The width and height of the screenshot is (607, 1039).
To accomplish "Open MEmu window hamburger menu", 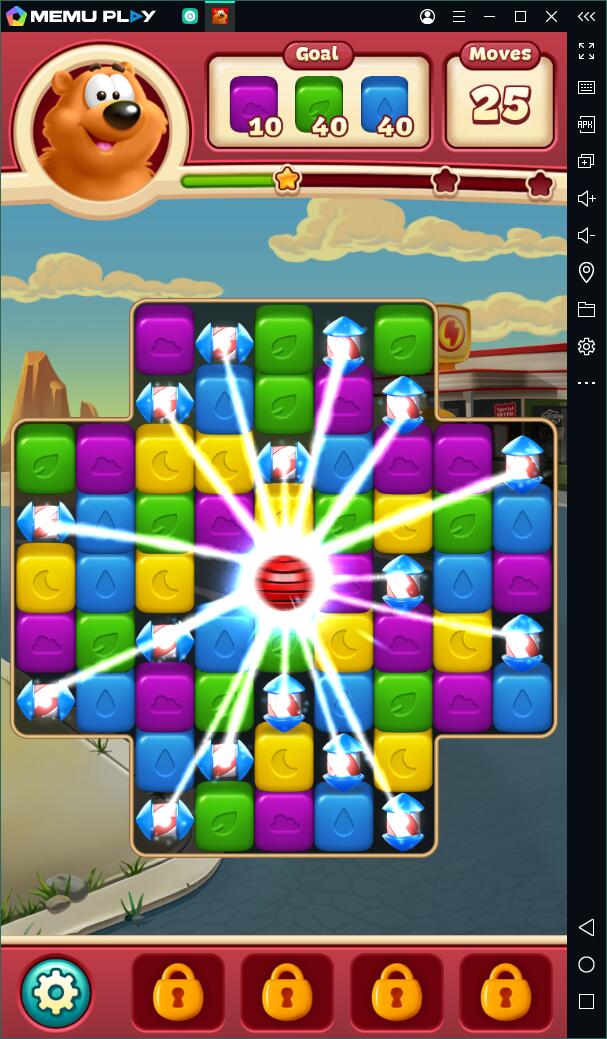I will [x=459, y=16].
